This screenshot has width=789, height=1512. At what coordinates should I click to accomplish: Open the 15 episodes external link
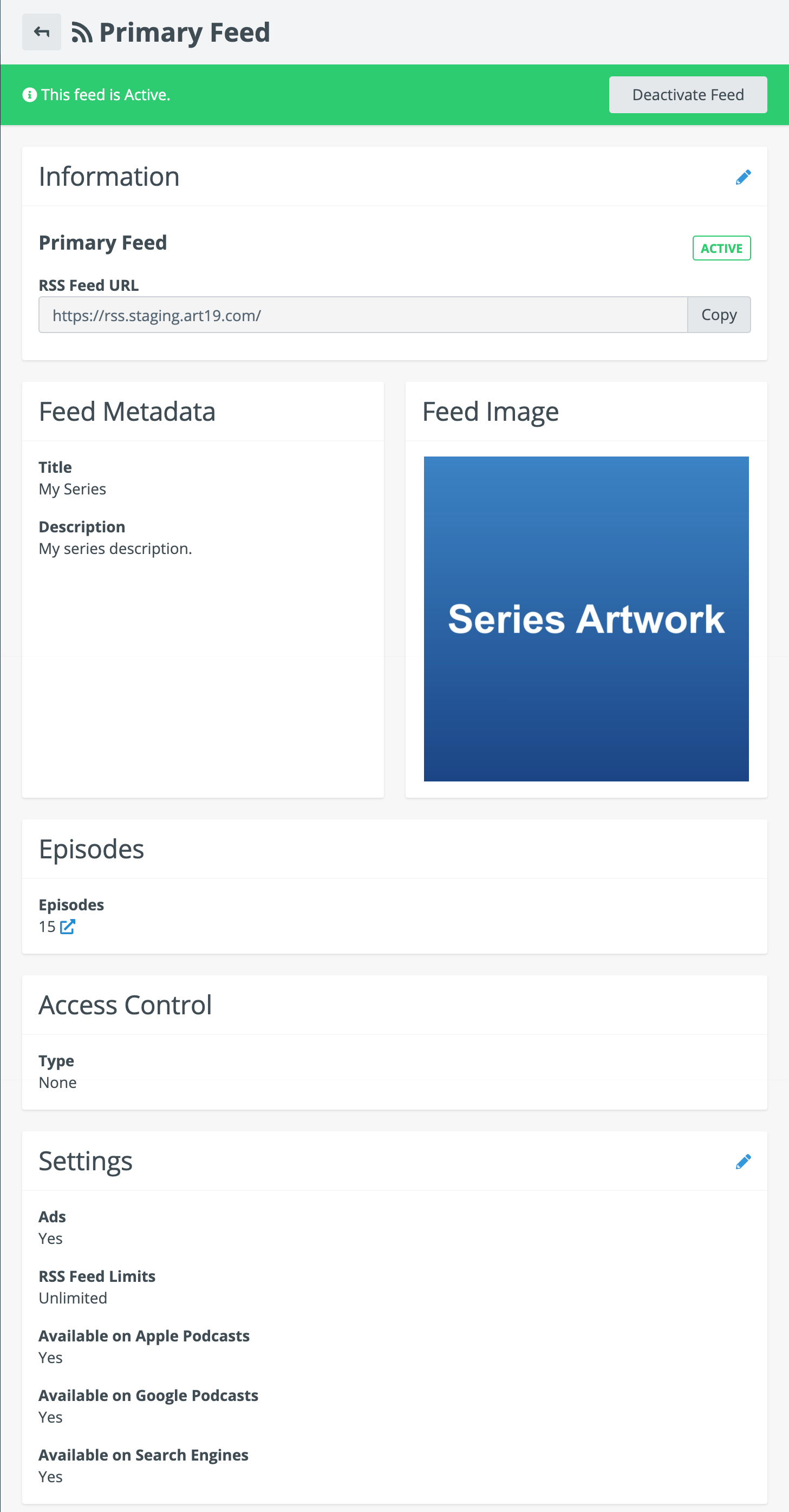pos(68,927)
